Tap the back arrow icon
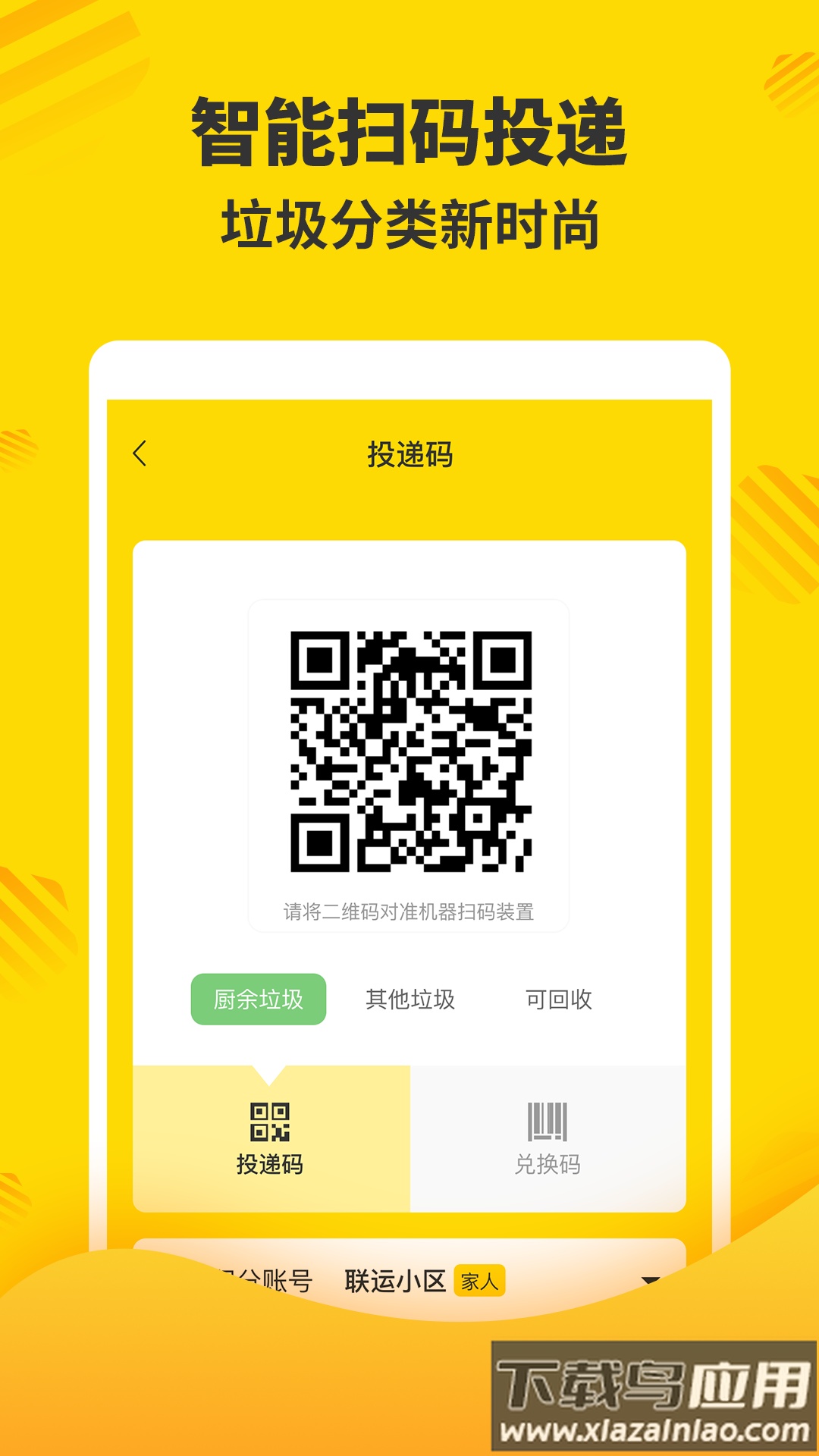This screenshot has height=1456, width=819. 139,453
